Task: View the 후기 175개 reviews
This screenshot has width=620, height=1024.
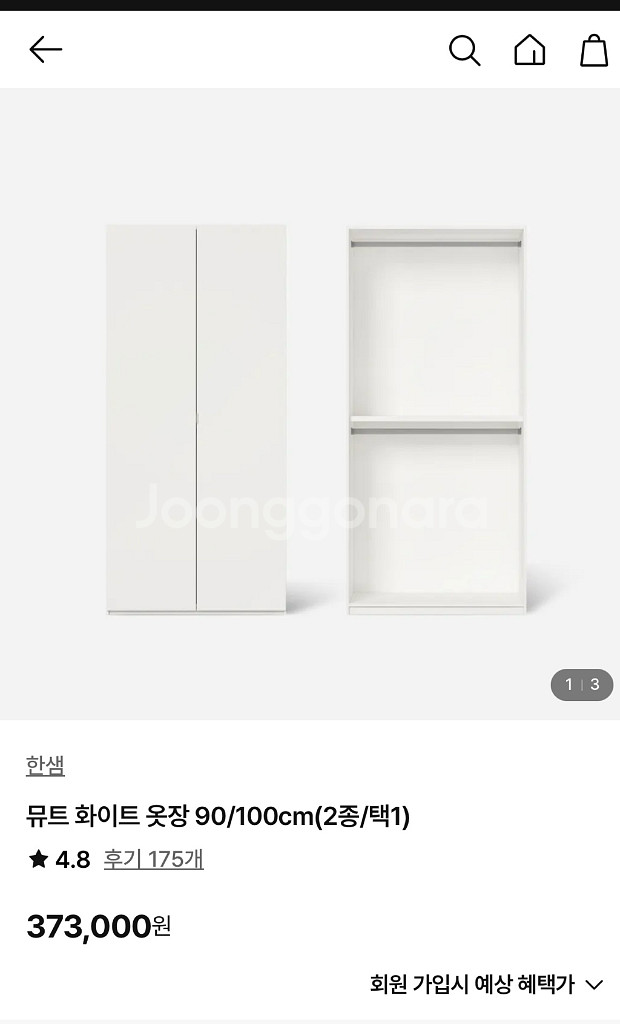Action: [x=154, y=859]
